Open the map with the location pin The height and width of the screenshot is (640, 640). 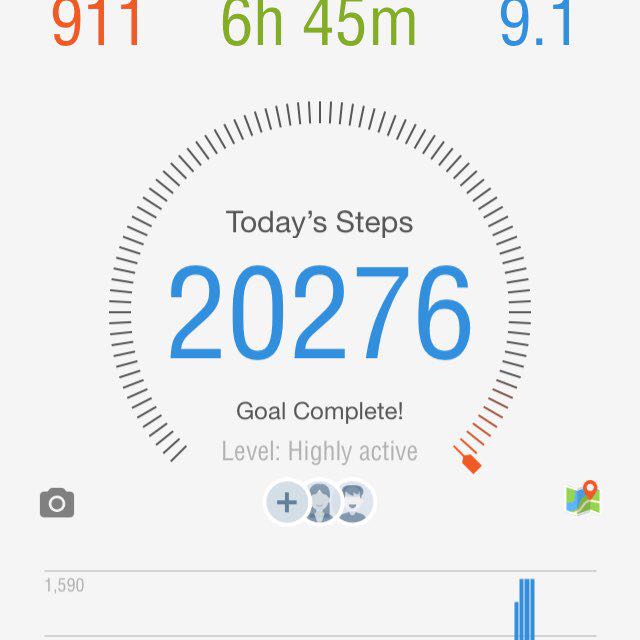tap(582, 497)
